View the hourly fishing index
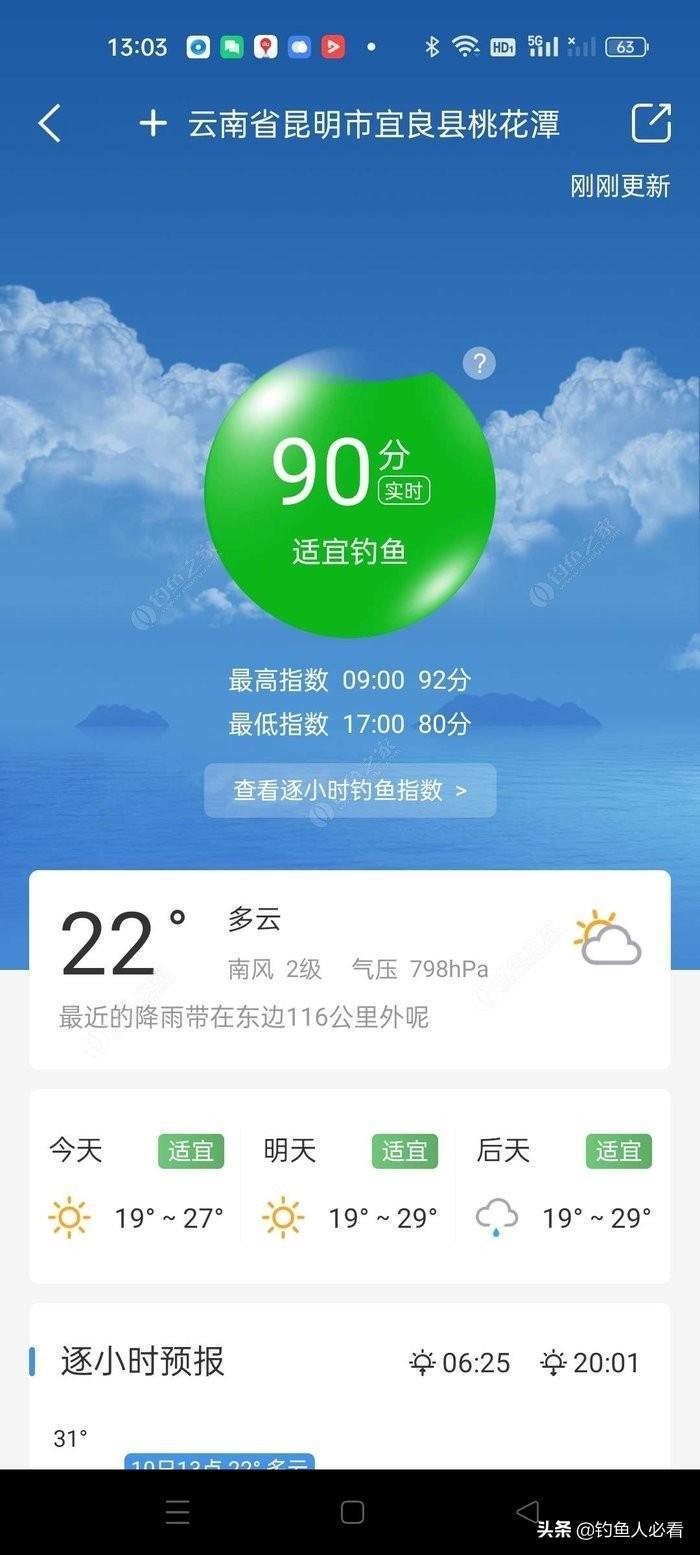Image resolution: width=700 pixels, height=1555 pixels. [350, 790]
